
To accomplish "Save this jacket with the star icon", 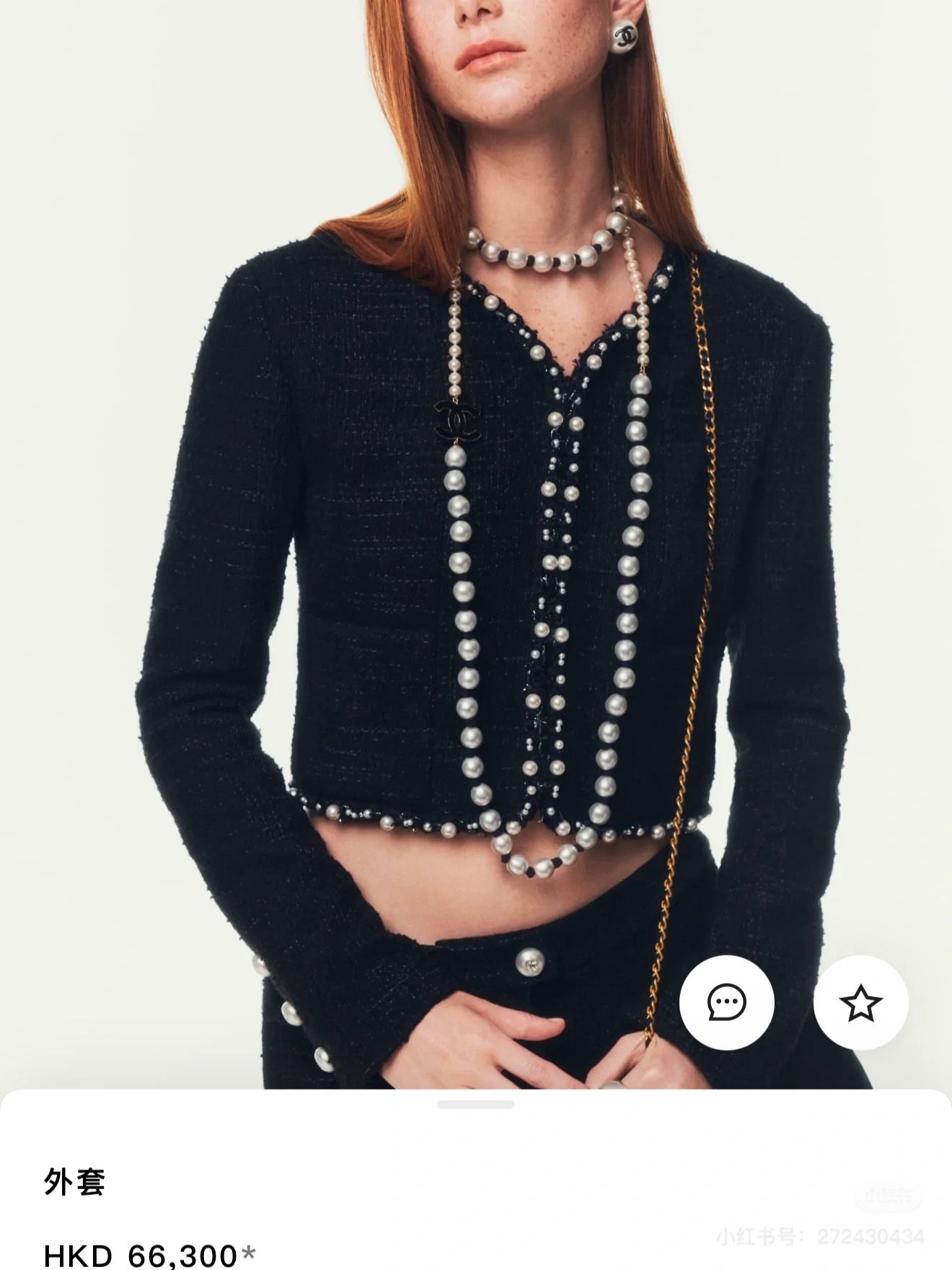I will [860, 1002].
